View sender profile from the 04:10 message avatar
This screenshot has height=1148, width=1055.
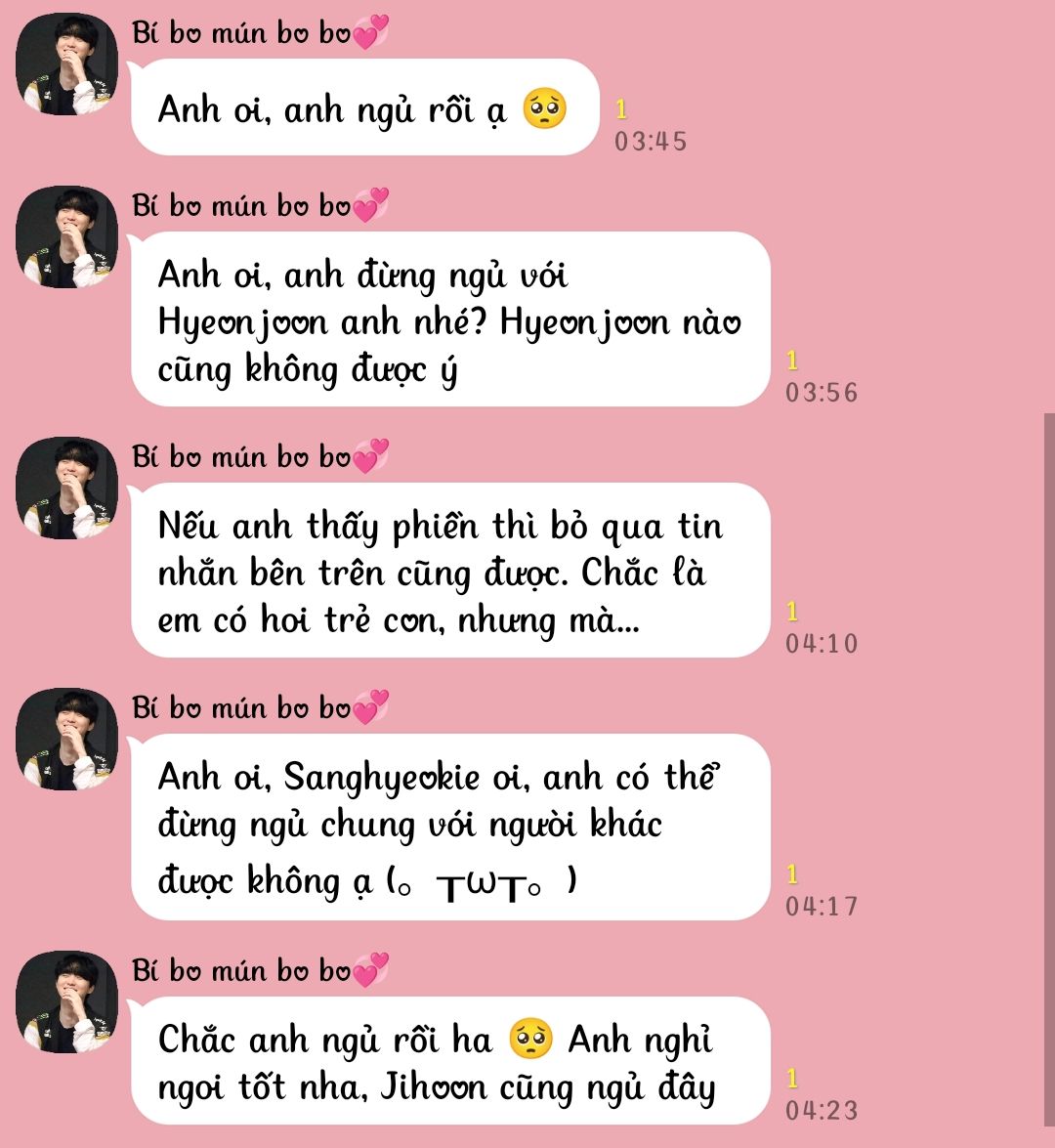[x=66, y=489]
